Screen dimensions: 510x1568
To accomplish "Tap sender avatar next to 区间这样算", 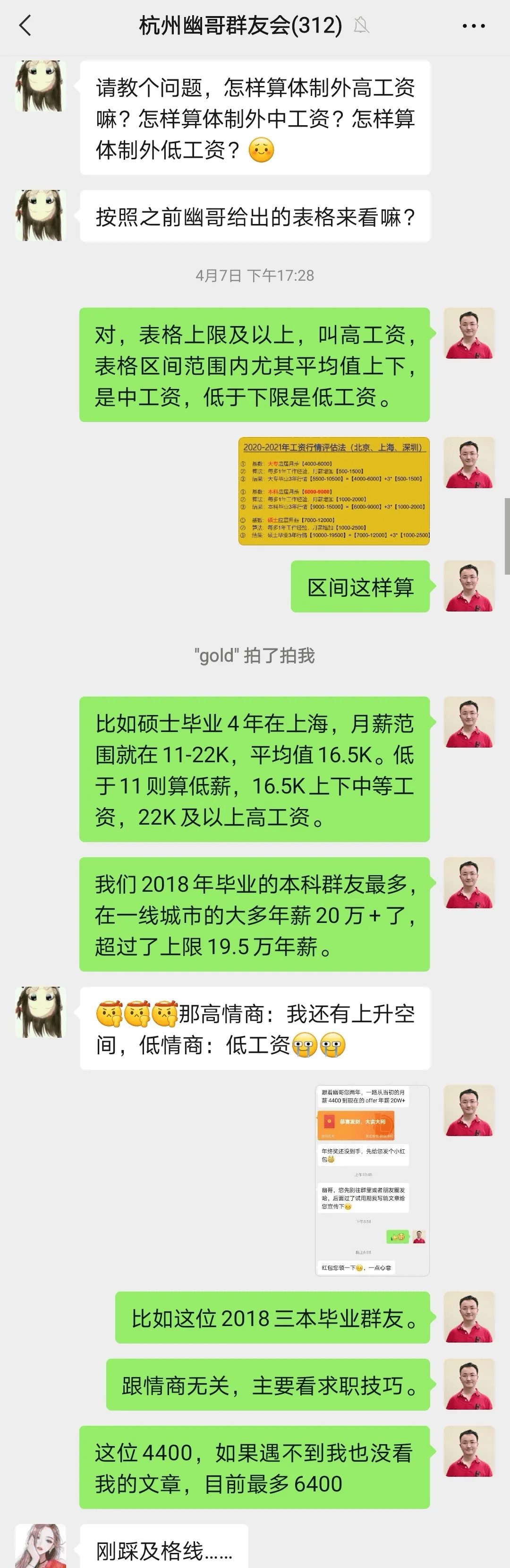I will tap(468, 586).
